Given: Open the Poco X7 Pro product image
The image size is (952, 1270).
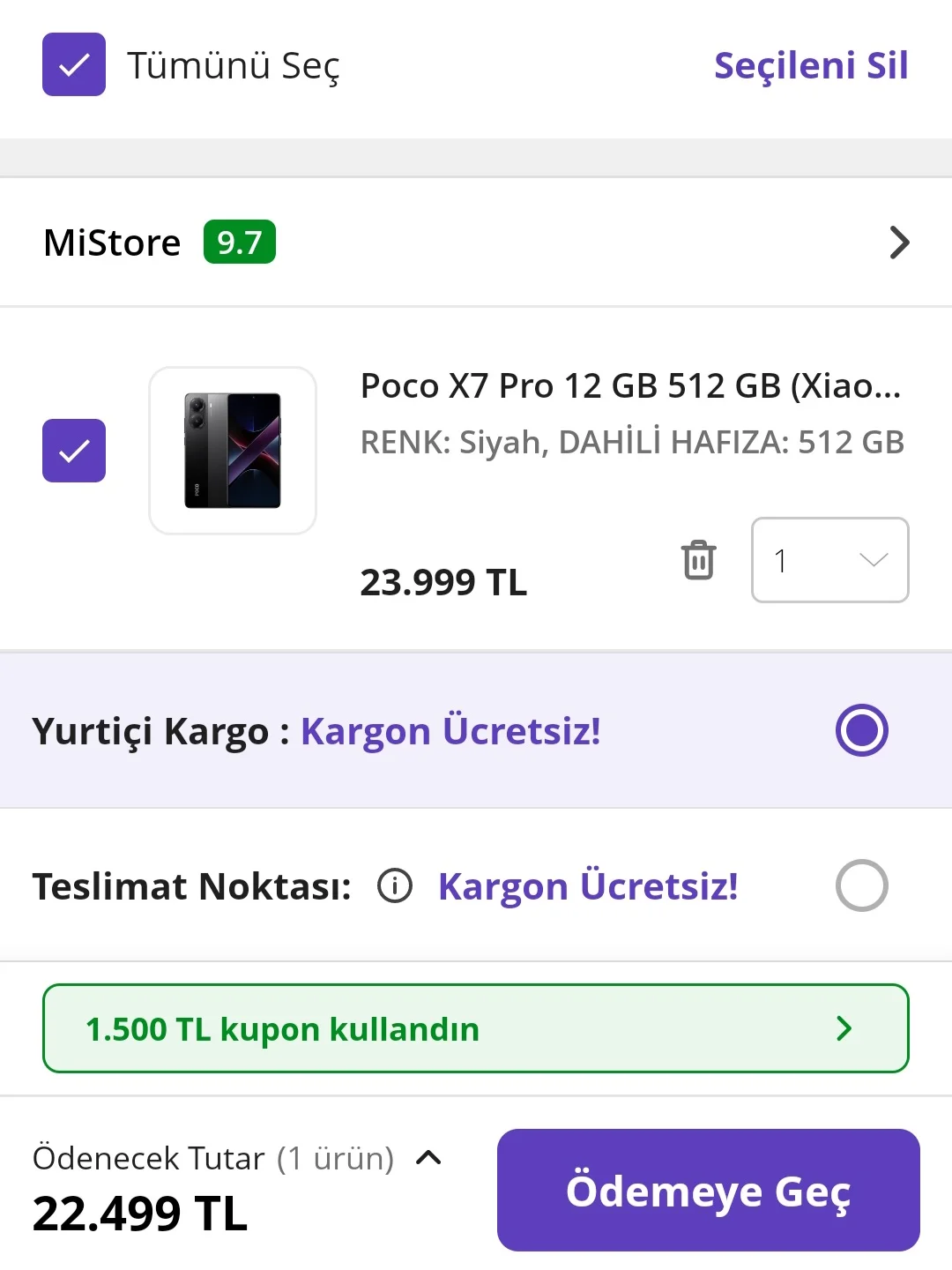Looking at the screenshot, I should pyautogui.click(x=233, y=451).
